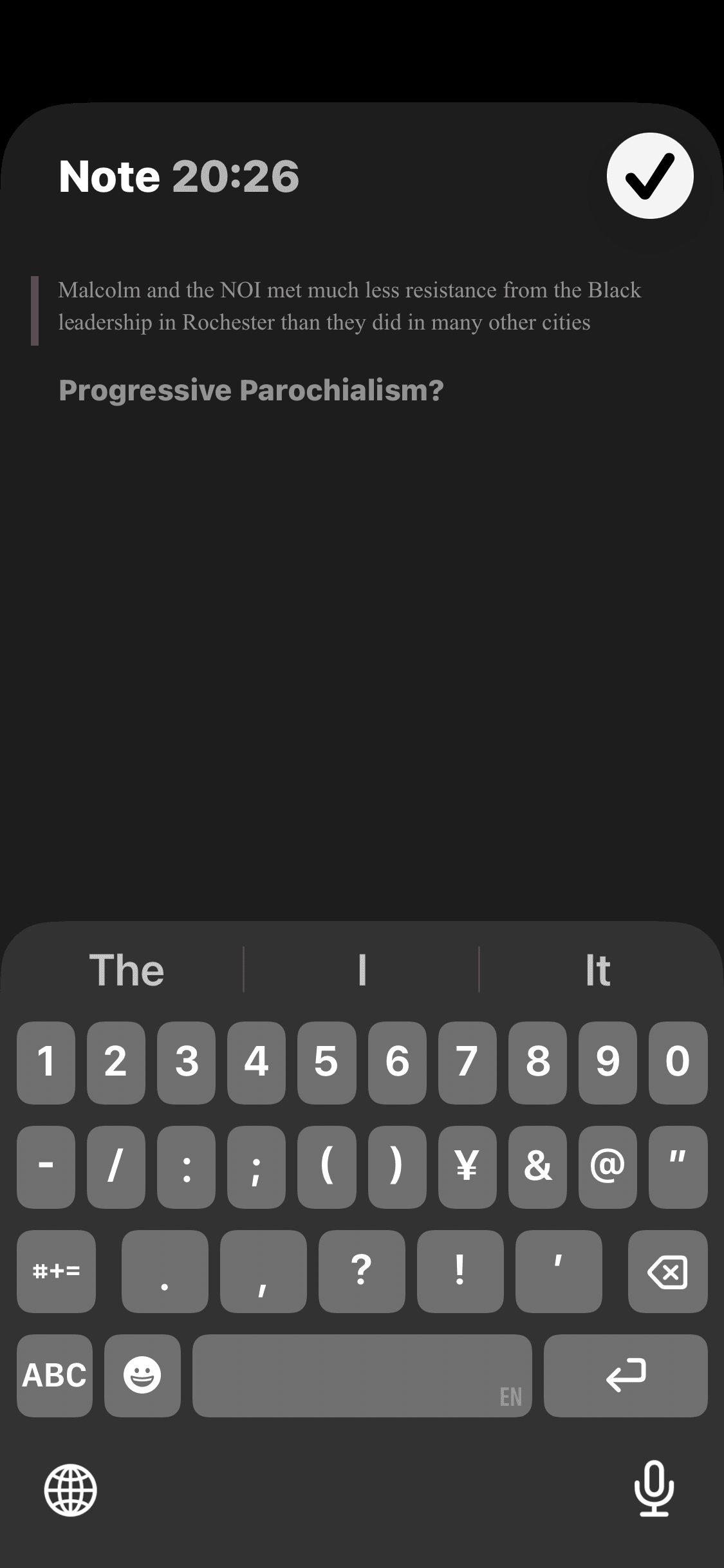Type a question mark
Viewport: 724px width, 1568px height.
pos(362,1272)
